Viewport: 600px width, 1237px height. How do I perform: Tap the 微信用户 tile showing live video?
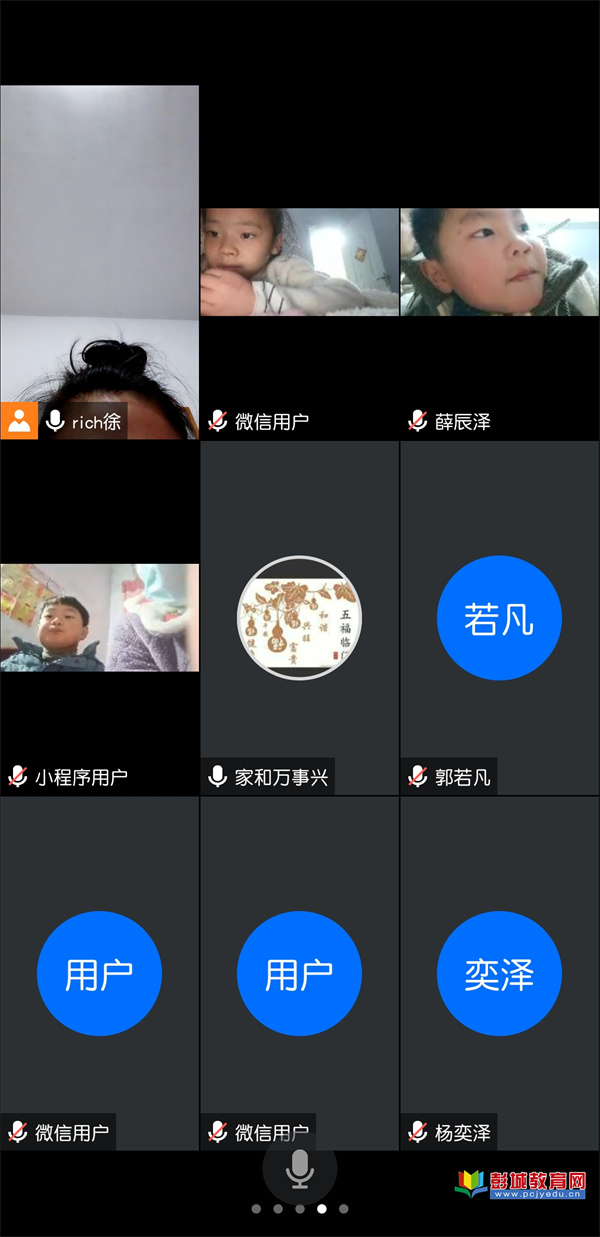click(x=299, y=263)
